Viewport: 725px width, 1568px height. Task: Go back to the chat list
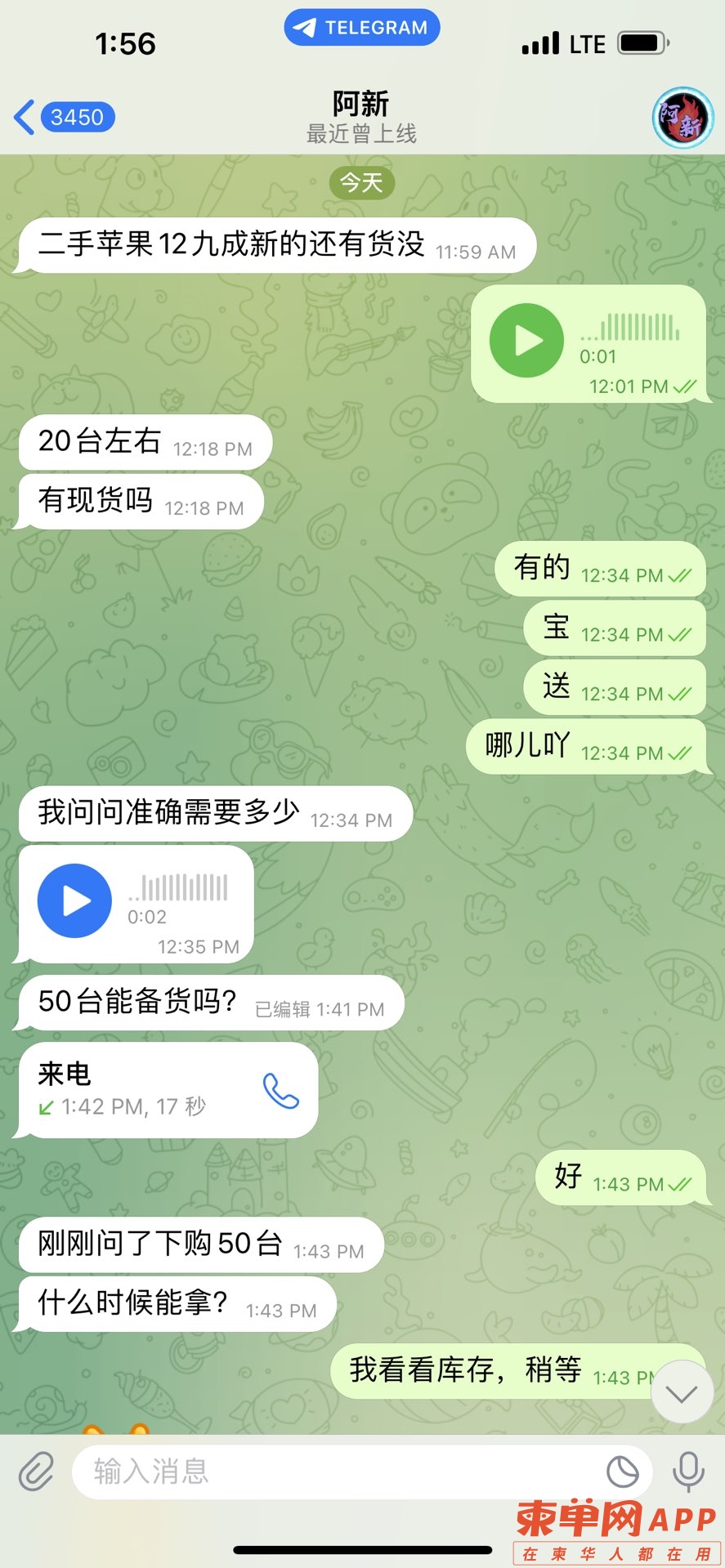coord(62,118)
